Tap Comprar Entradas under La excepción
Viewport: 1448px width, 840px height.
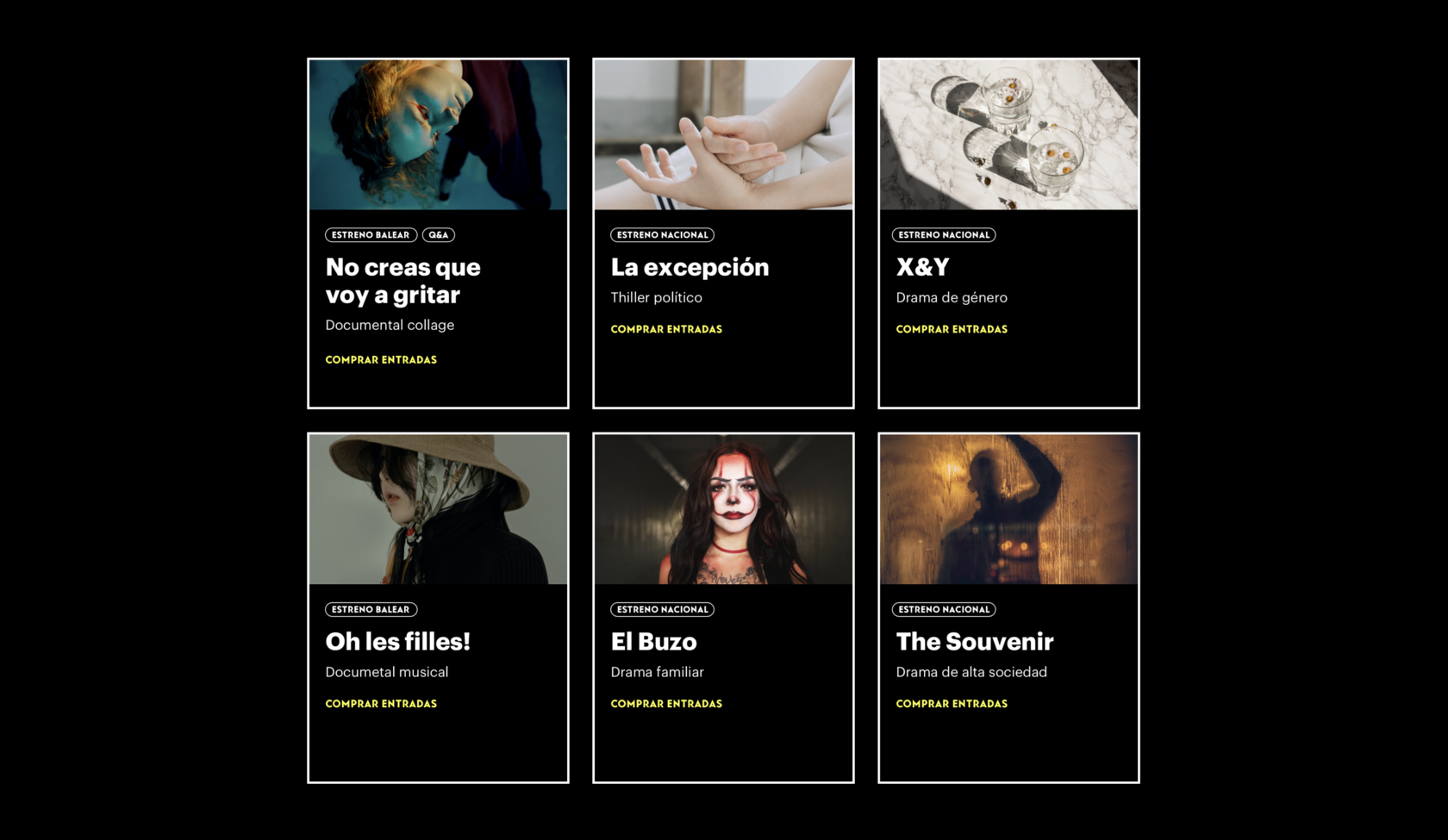point(666,329)
